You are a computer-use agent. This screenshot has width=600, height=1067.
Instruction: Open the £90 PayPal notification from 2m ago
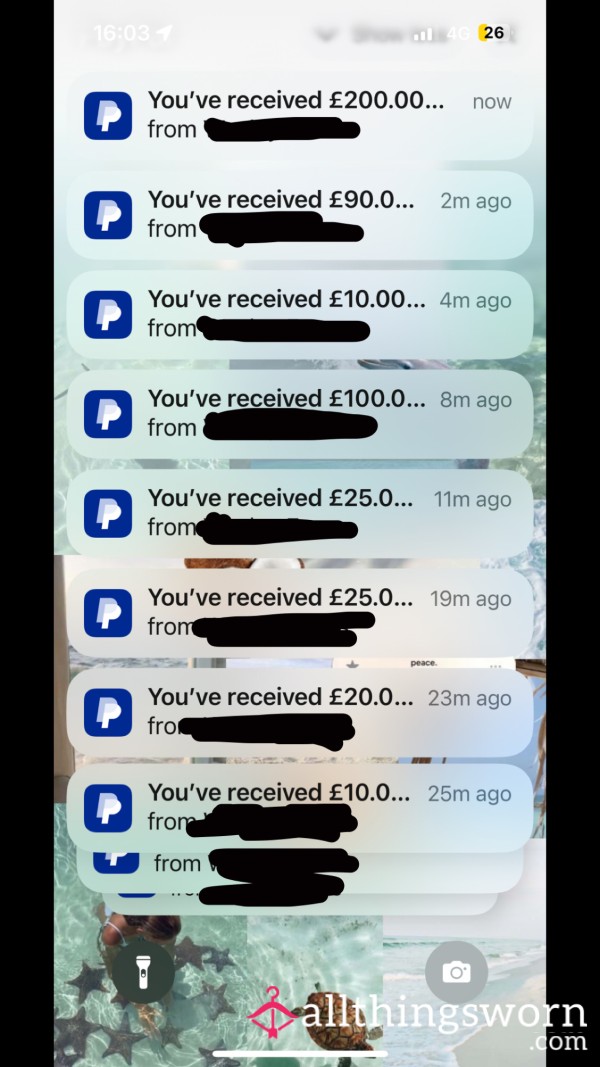click(x=300, y=215)
